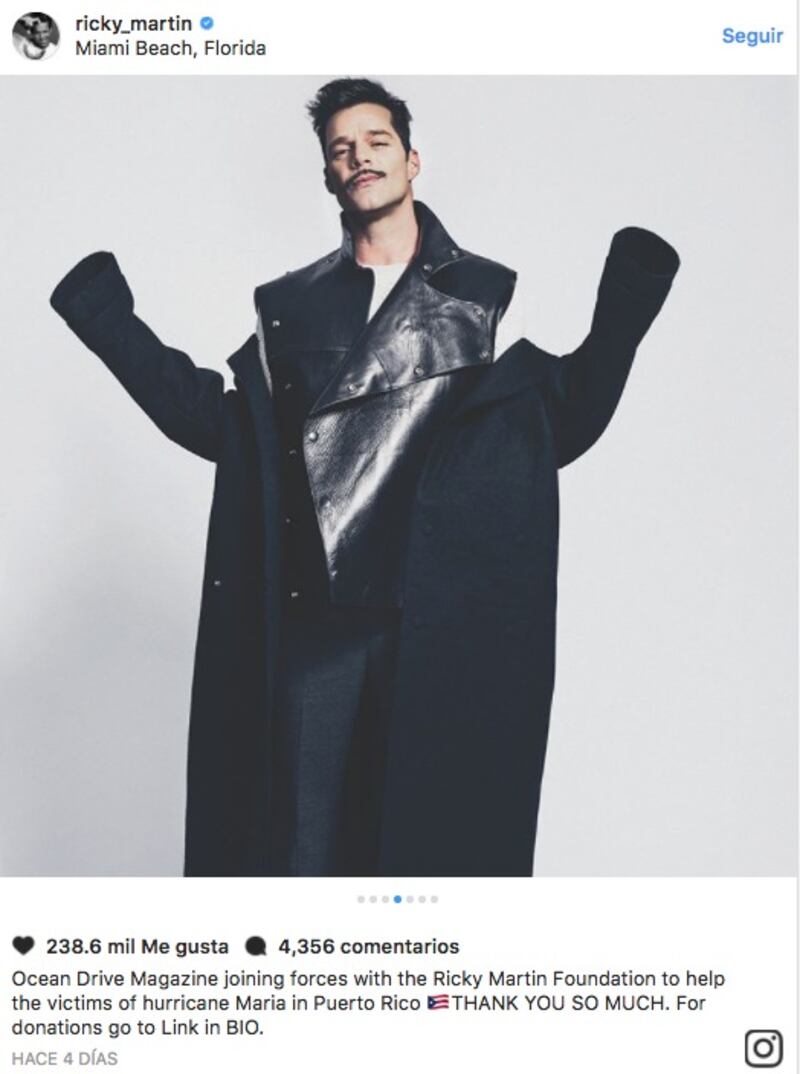The height and width of the screenshot is (1074, 800).
Task: Tap the Seguir follow button
Action: (752, 36)
